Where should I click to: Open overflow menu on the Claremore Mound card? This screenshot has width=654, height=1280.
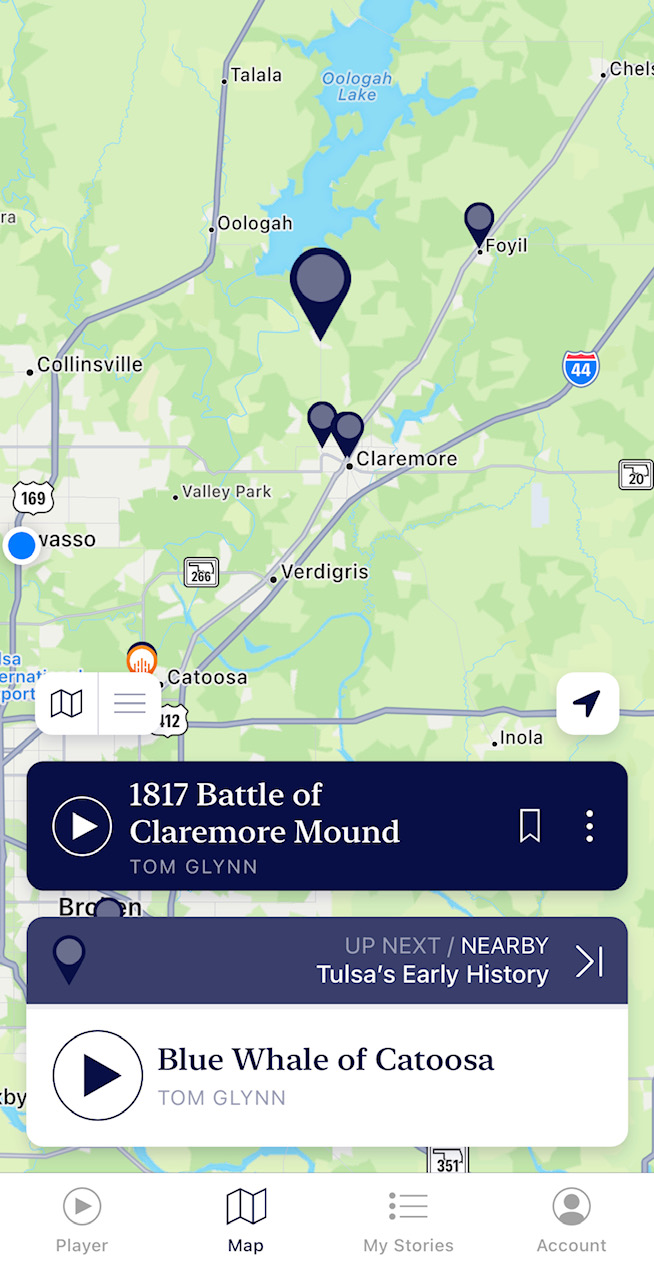tap(590, 826)
